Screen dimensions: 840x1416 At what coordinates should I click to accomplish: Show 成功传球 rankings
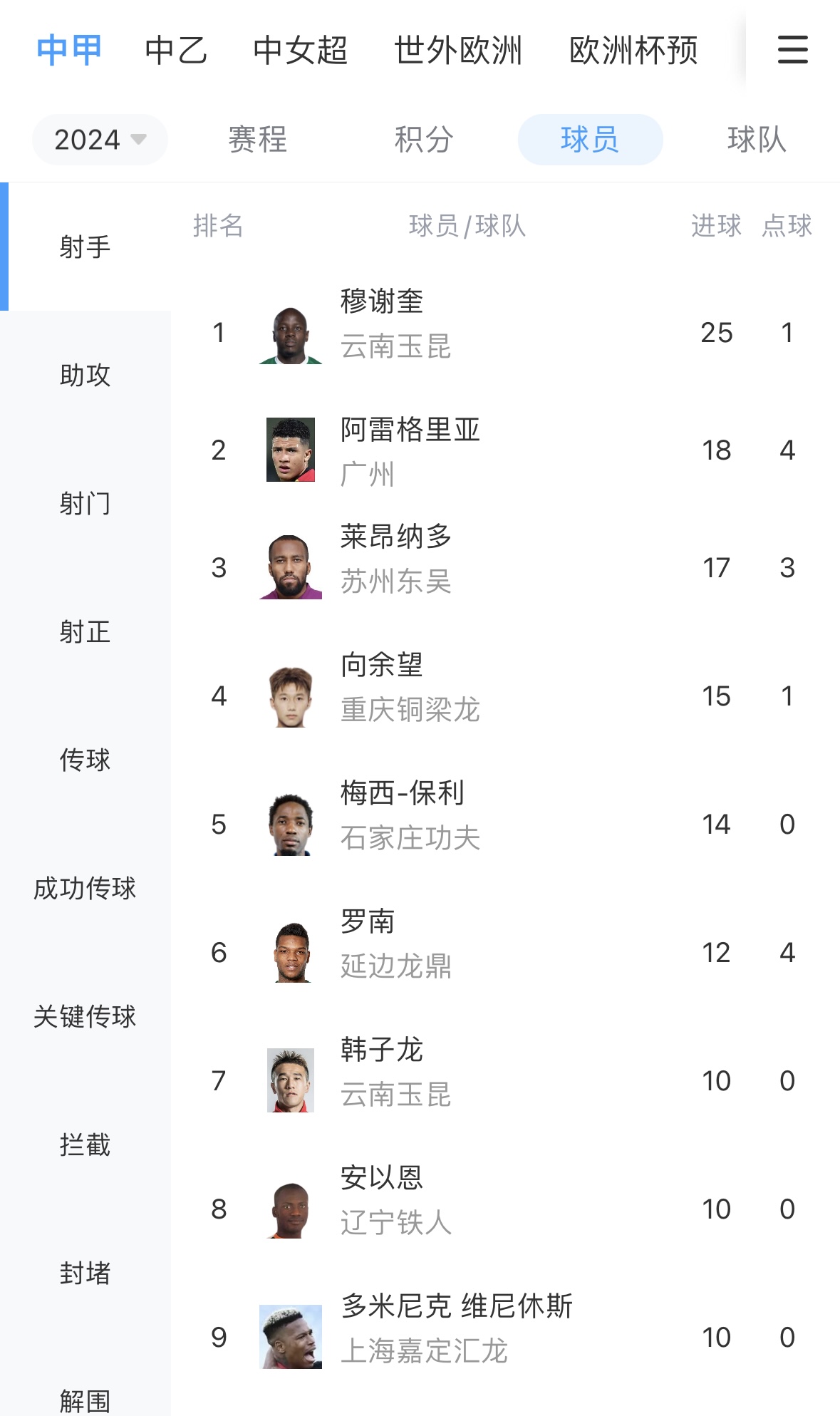pyautogui.click(x=85, y=888)
